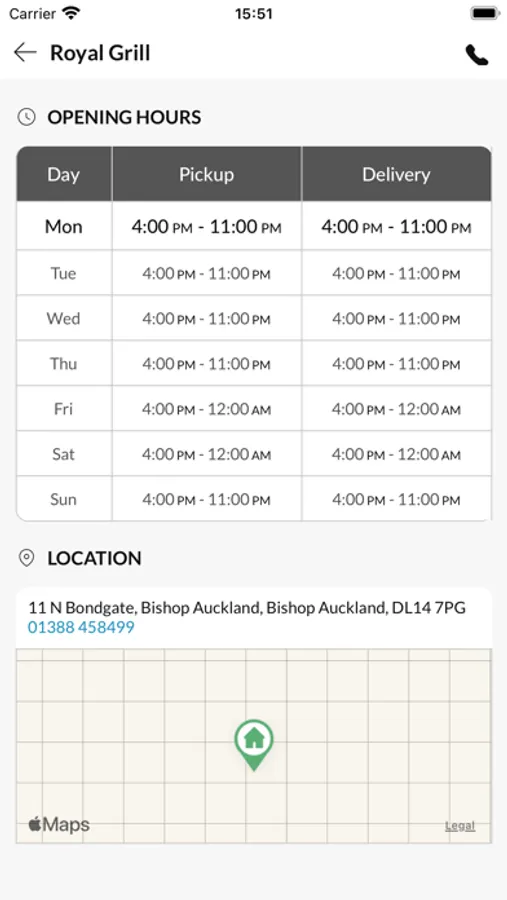The height and width of the screenshot is (900, 507).
Task: Go back from the Royal Grill page
Action: pyautogui.click(x=25, y=53)
